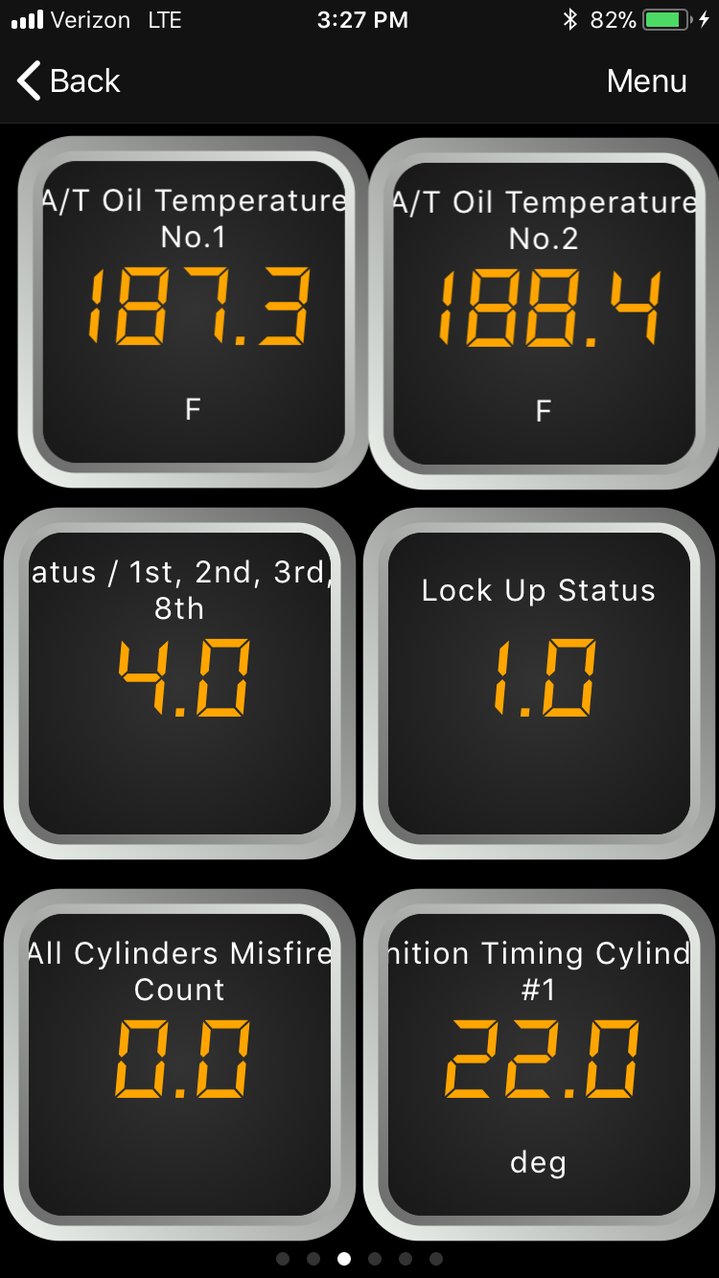Tap the page indicator dots
This screenshot has width=719, height=1278.
coord(359,1259)
